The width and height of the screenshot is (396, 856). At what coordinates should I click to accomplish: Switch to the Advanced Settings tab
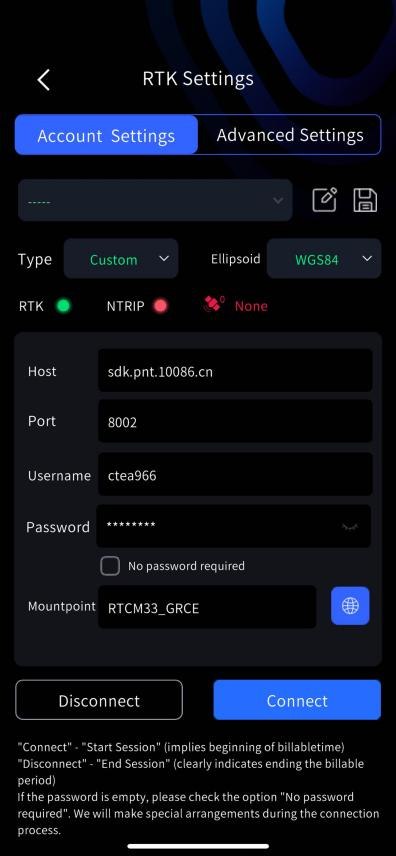tap(289, 135)
